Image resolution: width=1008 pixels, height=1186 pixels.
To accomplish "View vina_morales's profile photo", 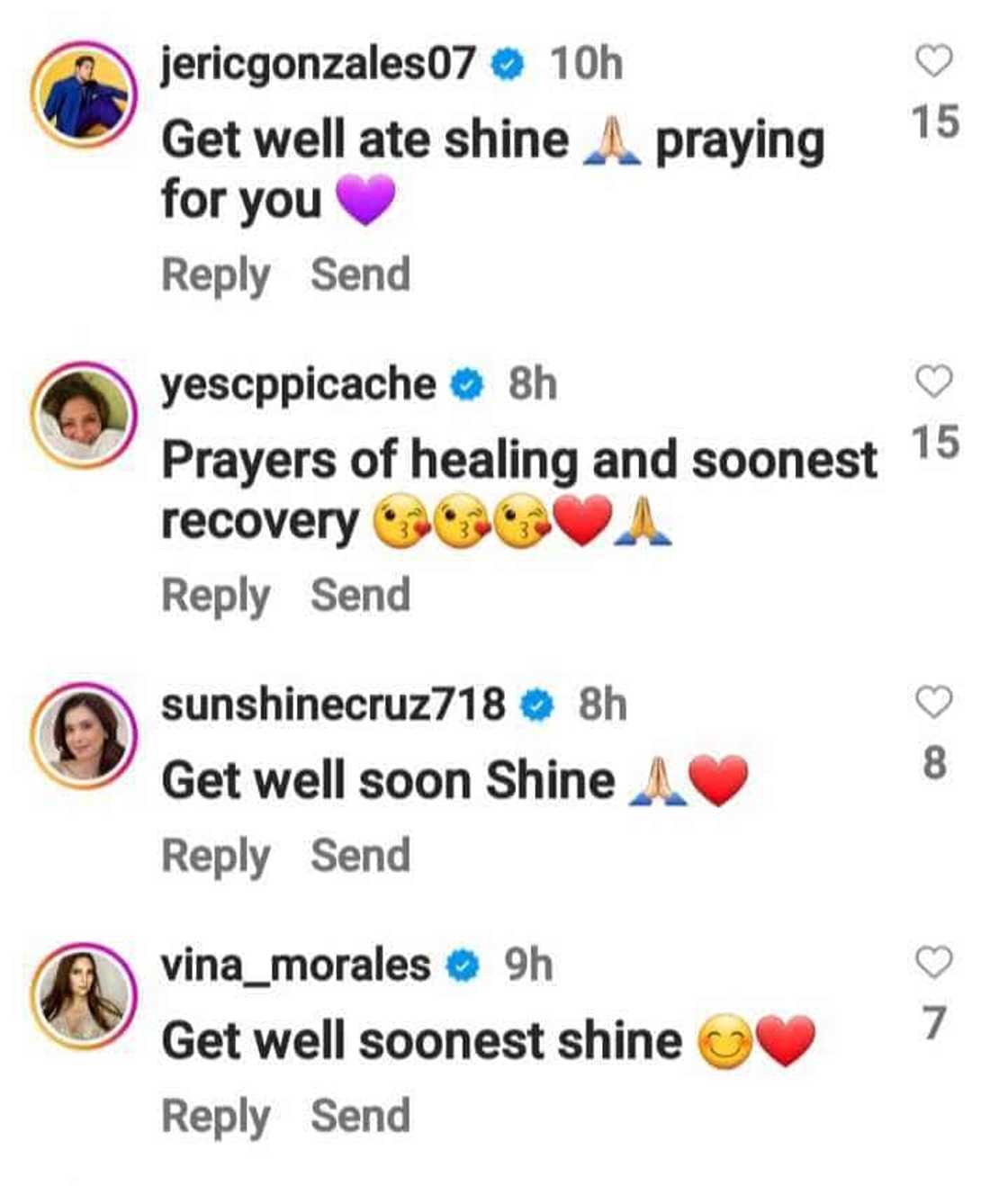I will tap(84, 995).
